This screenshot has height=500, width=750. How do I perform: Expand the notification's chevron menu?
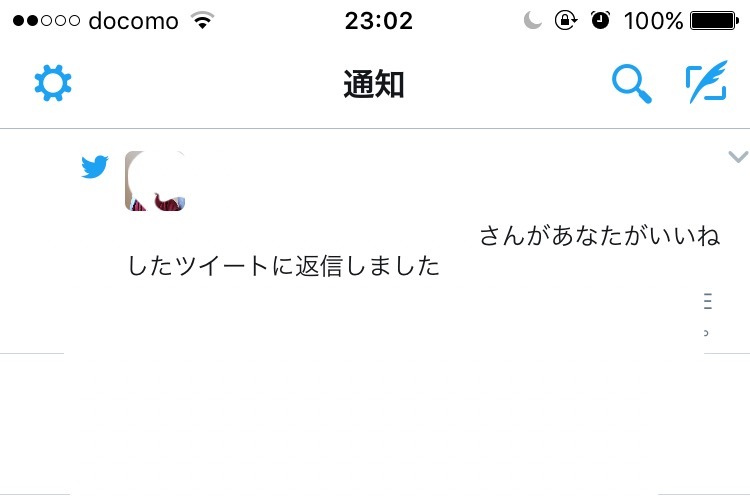coord(738,157)
